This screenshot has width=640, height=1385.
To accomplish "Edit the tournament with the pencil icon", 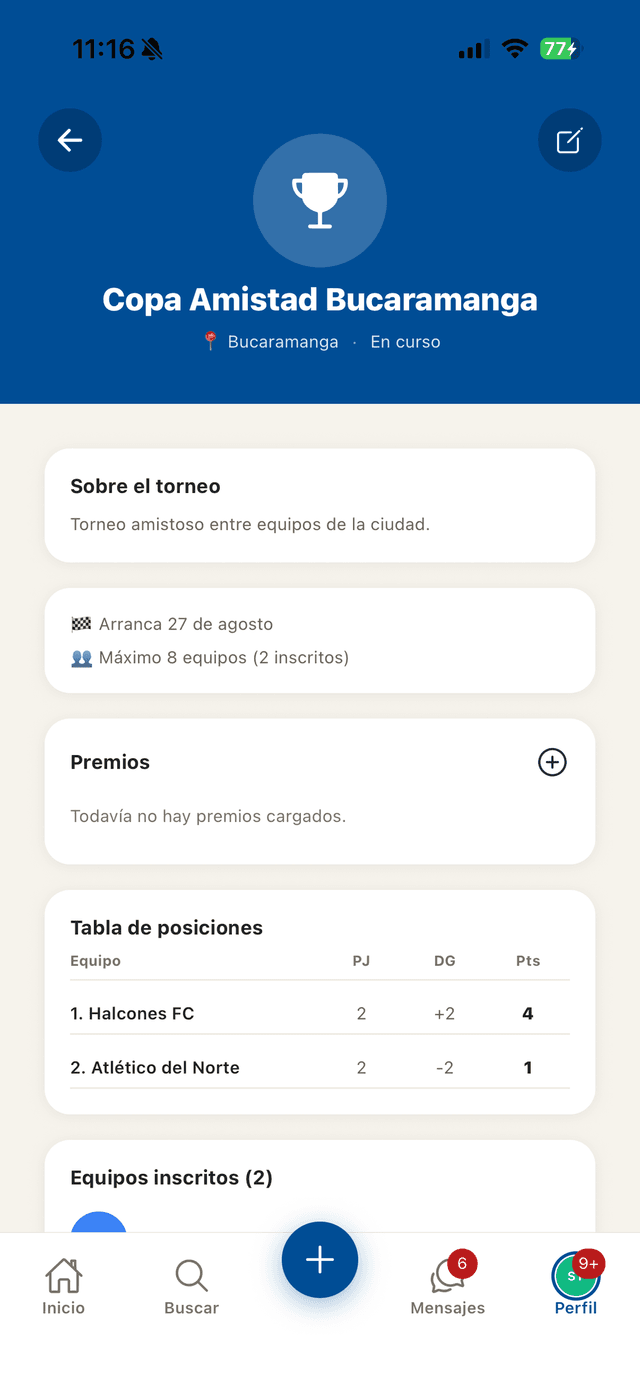I will 570,140.
